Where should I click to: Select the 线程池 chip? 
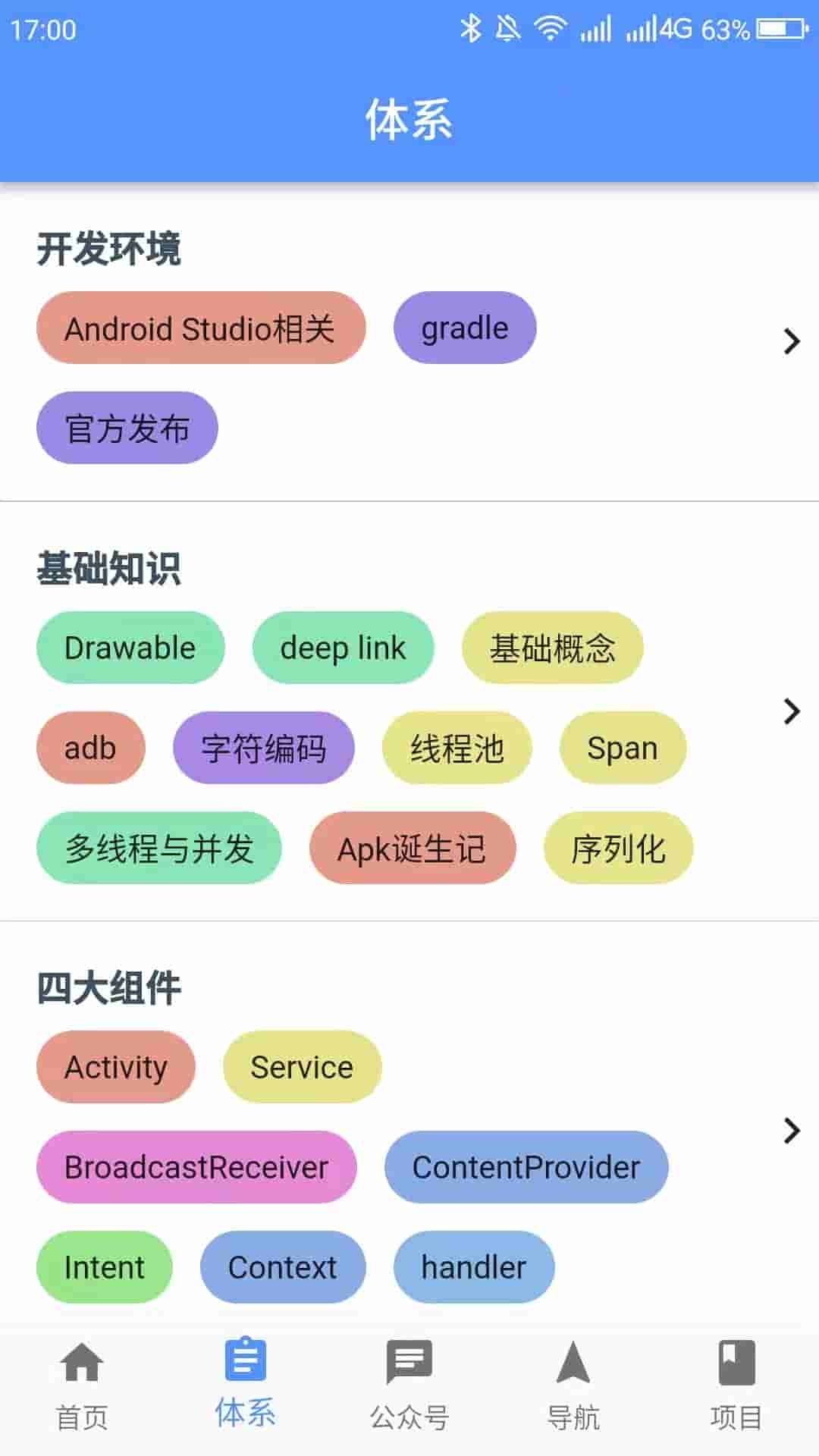coord(457,748)
